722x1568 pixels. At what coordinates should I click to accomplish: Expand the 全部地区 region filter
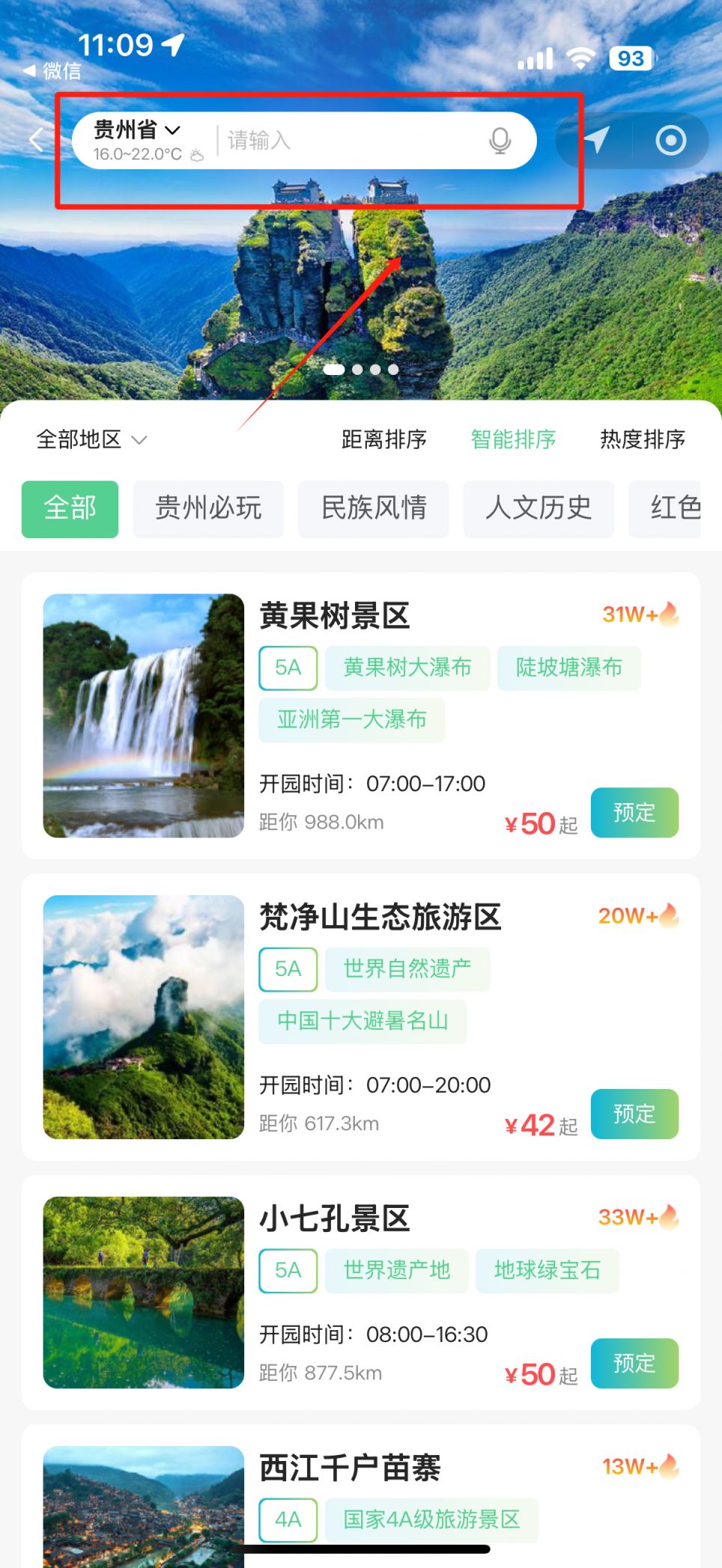point(91,439)
